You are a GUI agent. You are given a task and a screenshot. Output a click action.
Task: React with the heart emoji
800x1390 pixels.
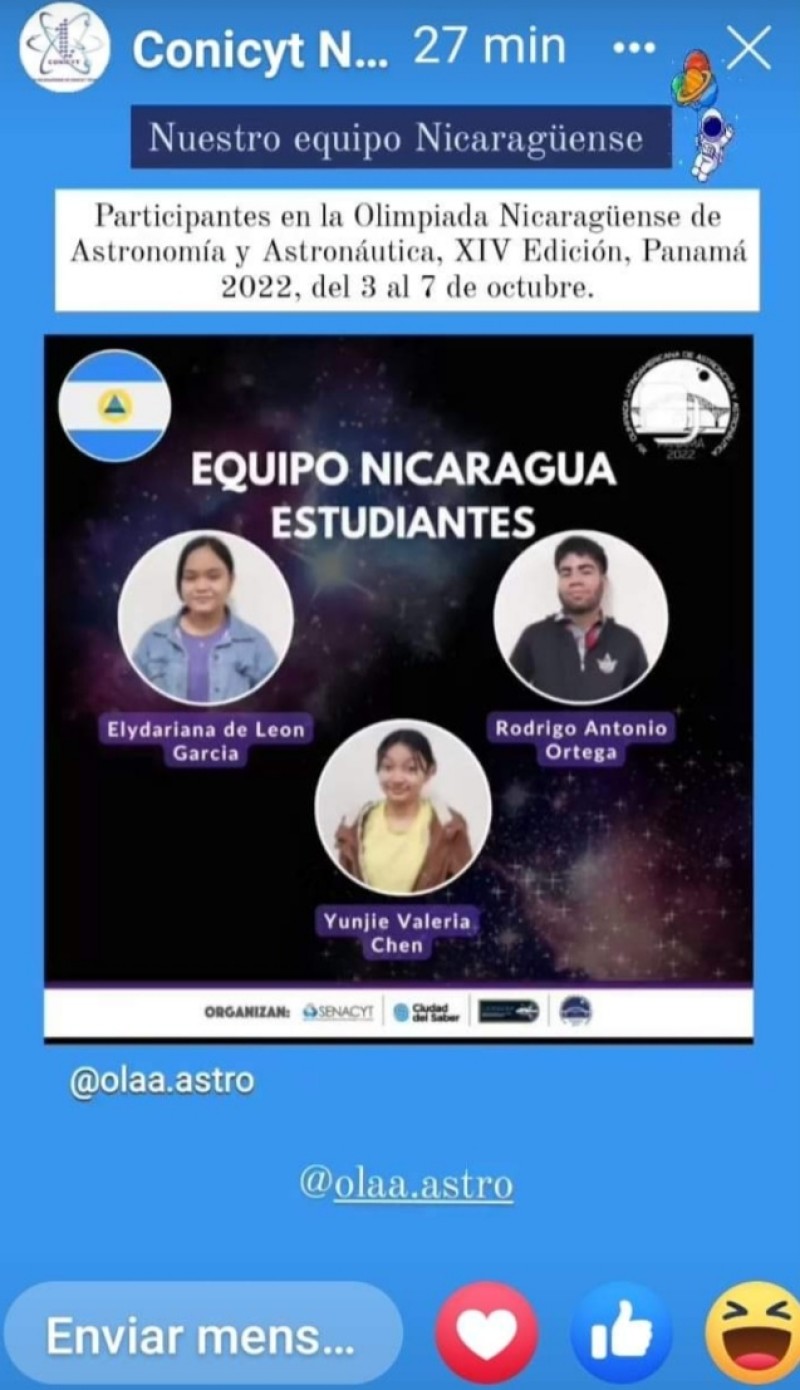click(487, 1333)
